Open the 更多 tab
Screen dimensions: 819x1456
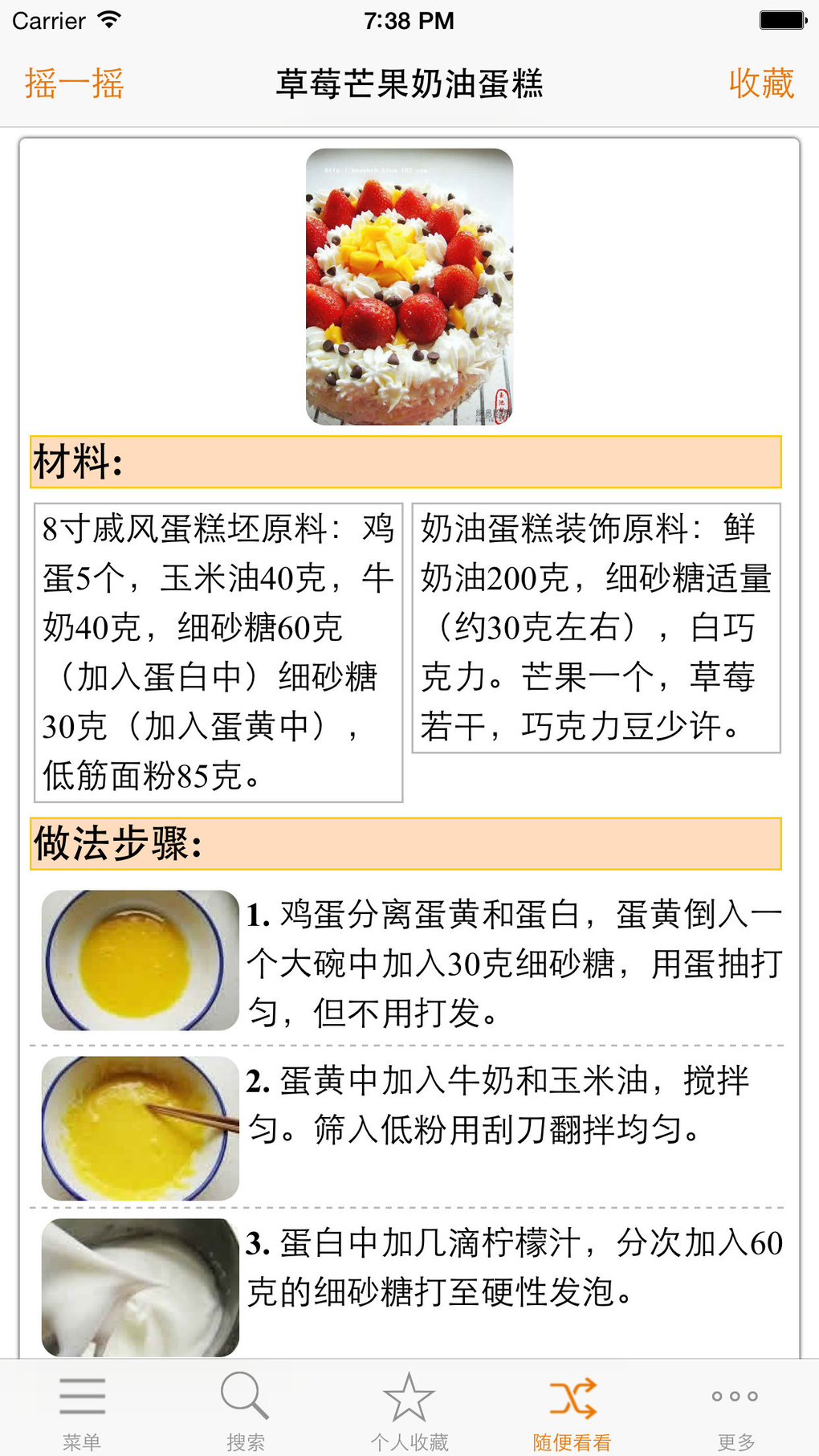tap(735, 1411)
